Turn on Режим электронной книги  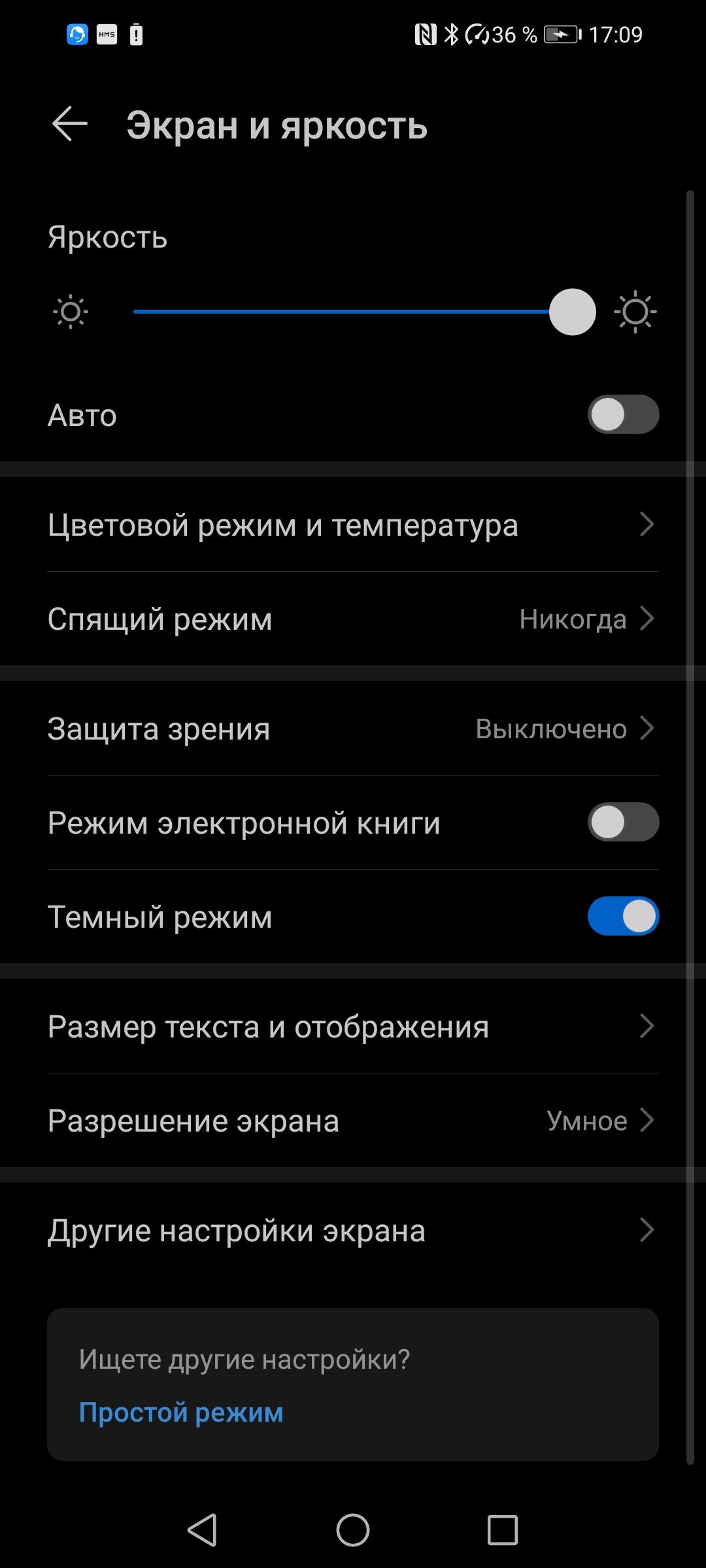pyautogui.click(x=623, y=823)
